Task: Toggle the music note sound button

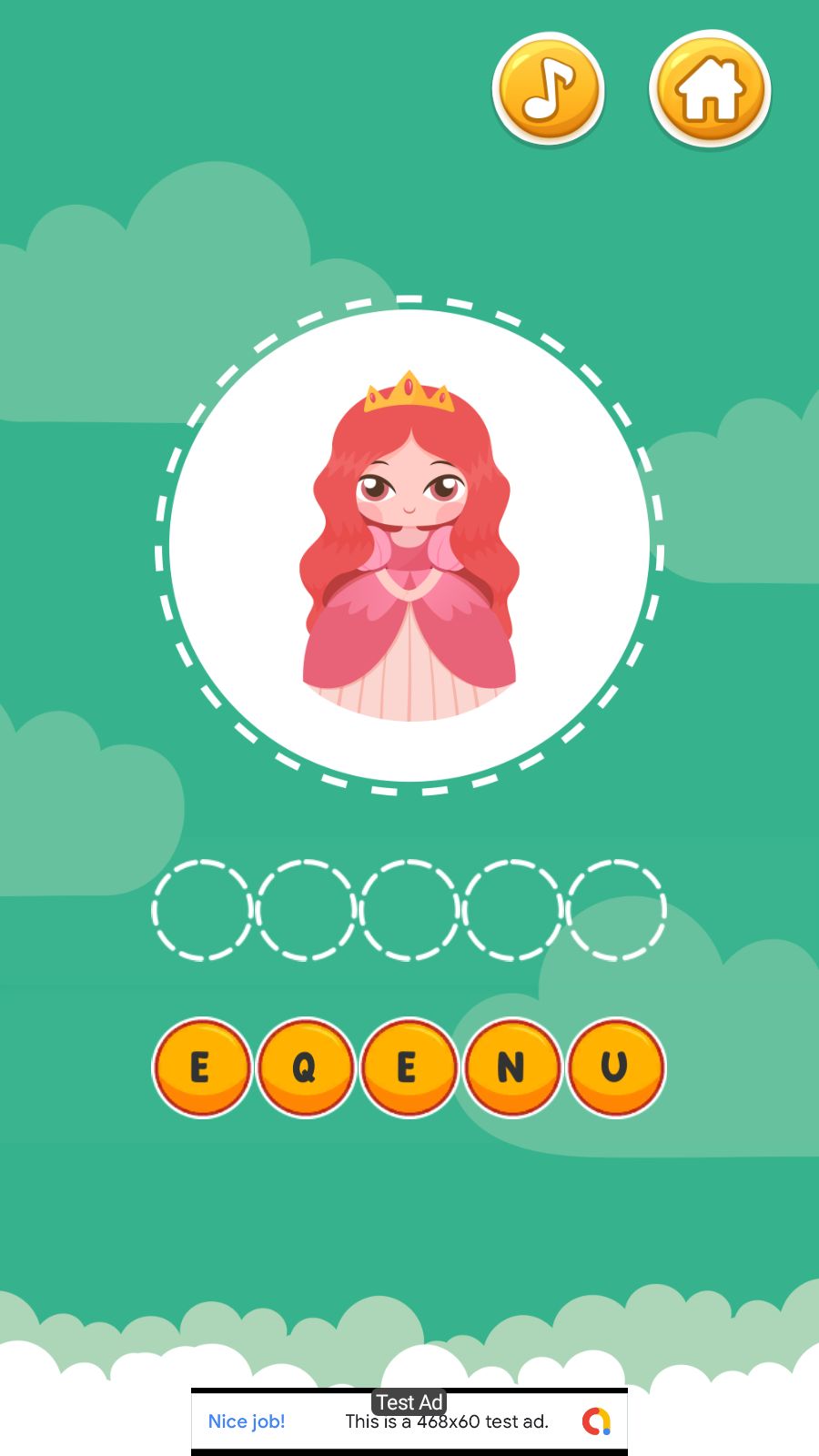Action: pos(548,89)
